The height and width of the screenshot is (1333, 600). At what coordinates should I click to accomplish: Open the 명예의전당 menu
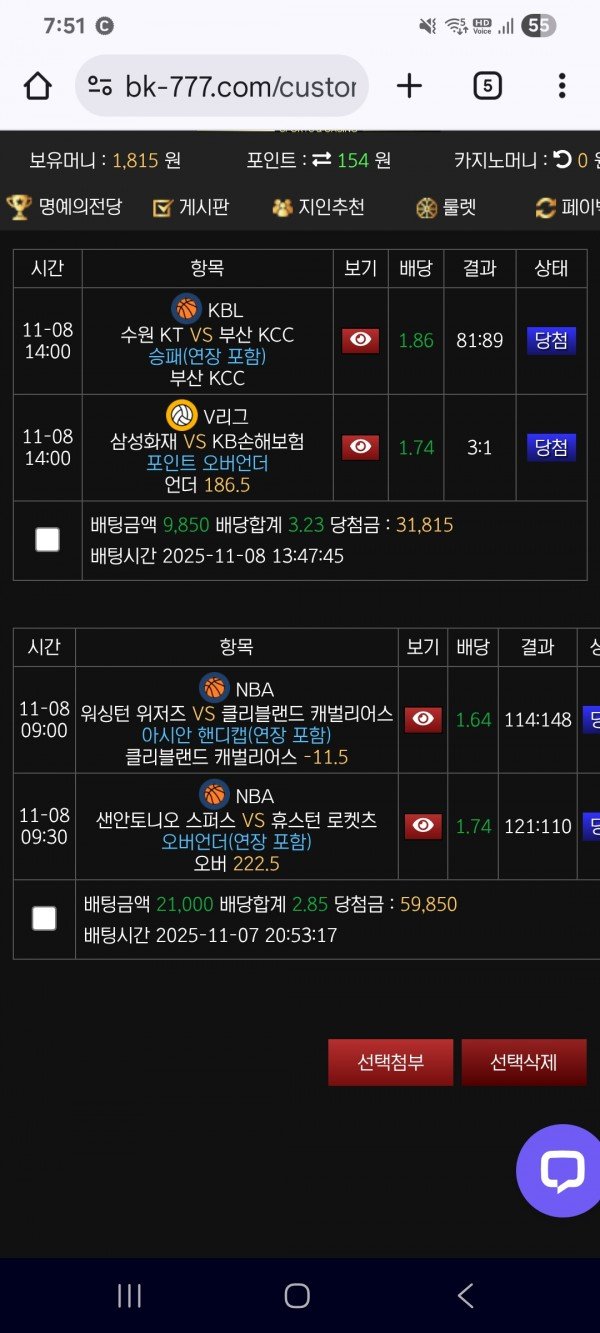click(x=65, y=207)
